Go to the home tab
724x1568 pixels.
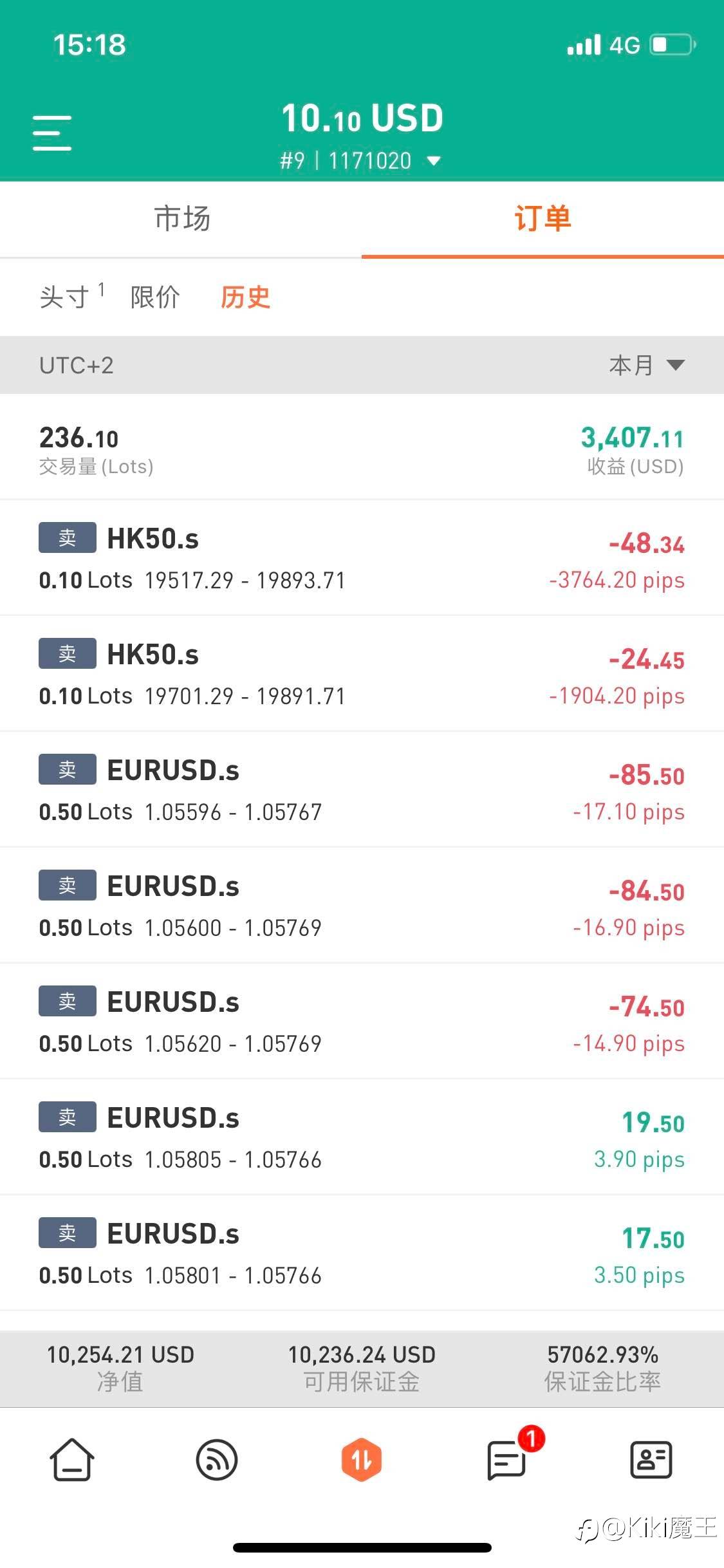point(72,1460)
